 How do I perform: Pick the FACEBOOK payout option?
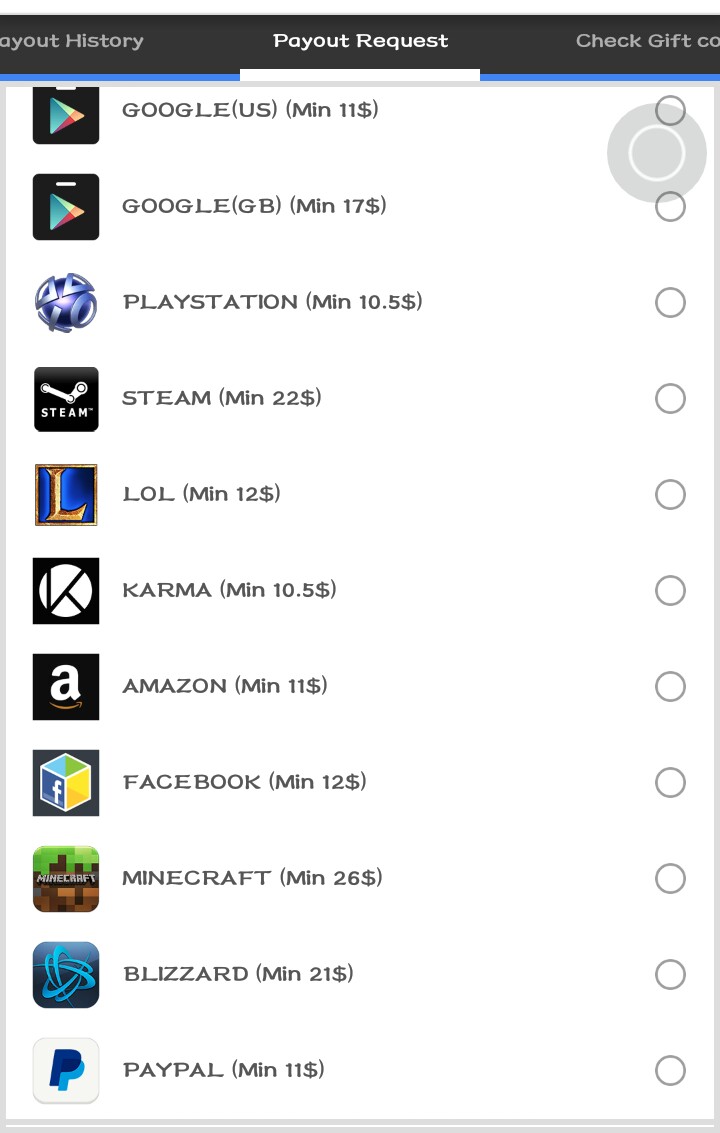pyautogui.click(x=670, y=782)
